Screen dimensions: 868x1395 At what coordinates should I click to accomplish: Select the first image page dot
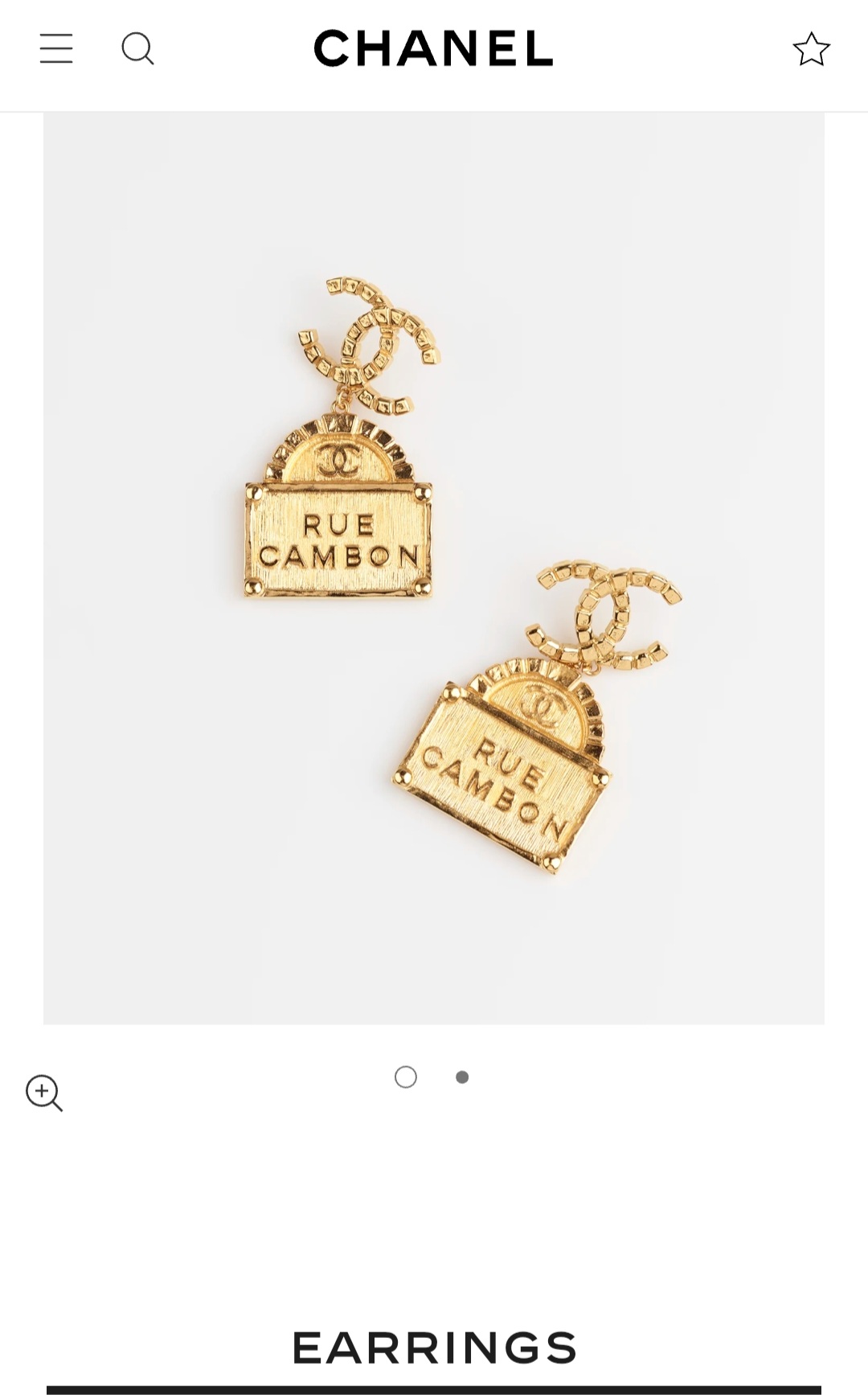tap(406, 1077)
